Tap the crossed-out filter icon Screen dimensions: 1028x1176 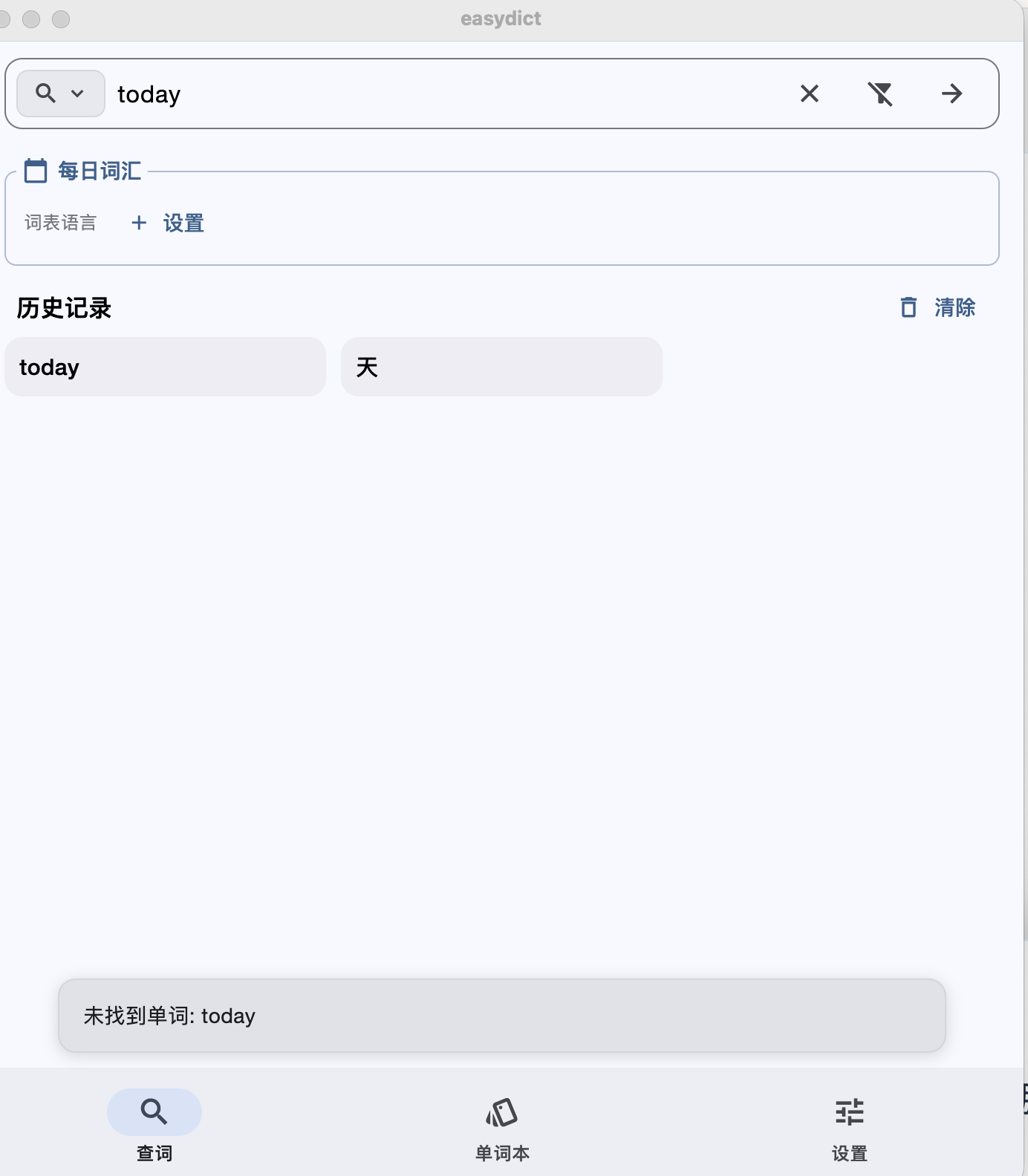click(x=880, y=94)
